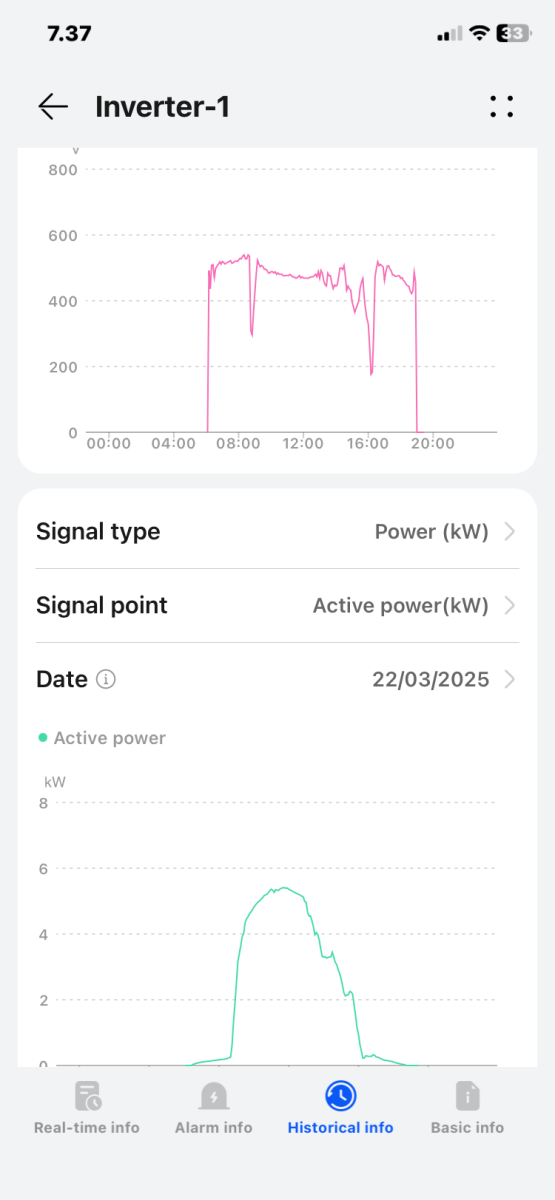Switch to the Real-time info tab
This screenshot has height=1200, width=555.
87,1108
